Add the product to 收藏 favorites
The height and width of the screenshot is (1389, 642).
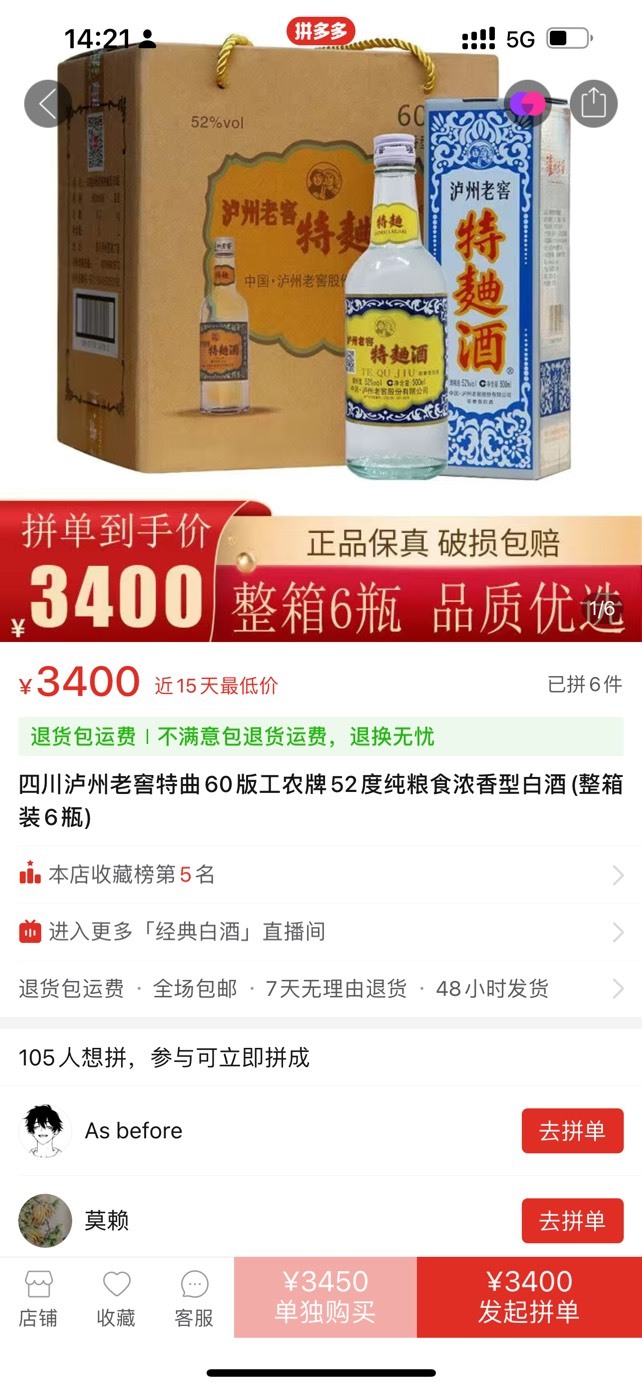click(x=116, y=1298)
